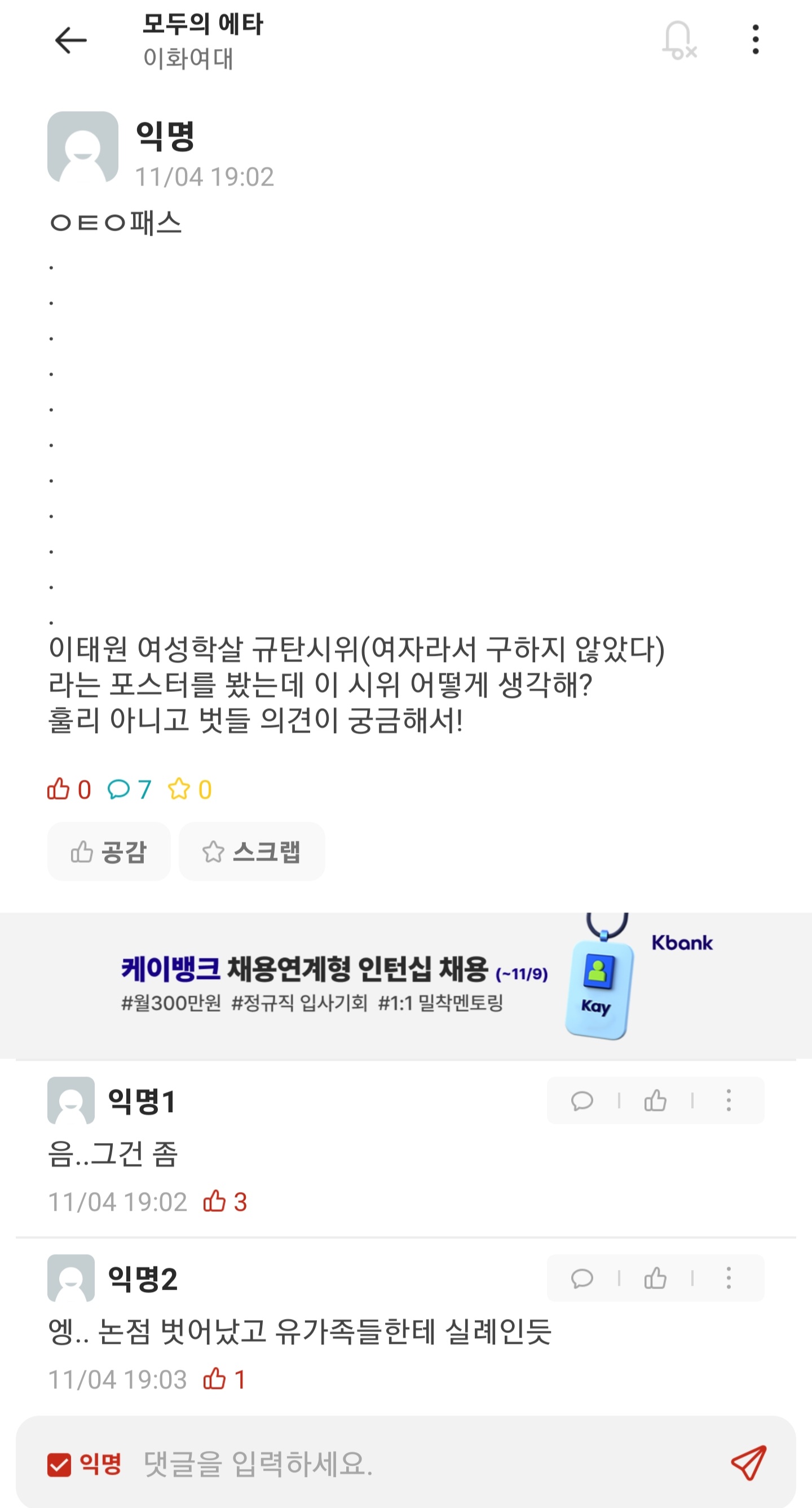The height and width of the screenshot is (1508, 812).
Task: Open the post overflow menu
Action: 755,40
